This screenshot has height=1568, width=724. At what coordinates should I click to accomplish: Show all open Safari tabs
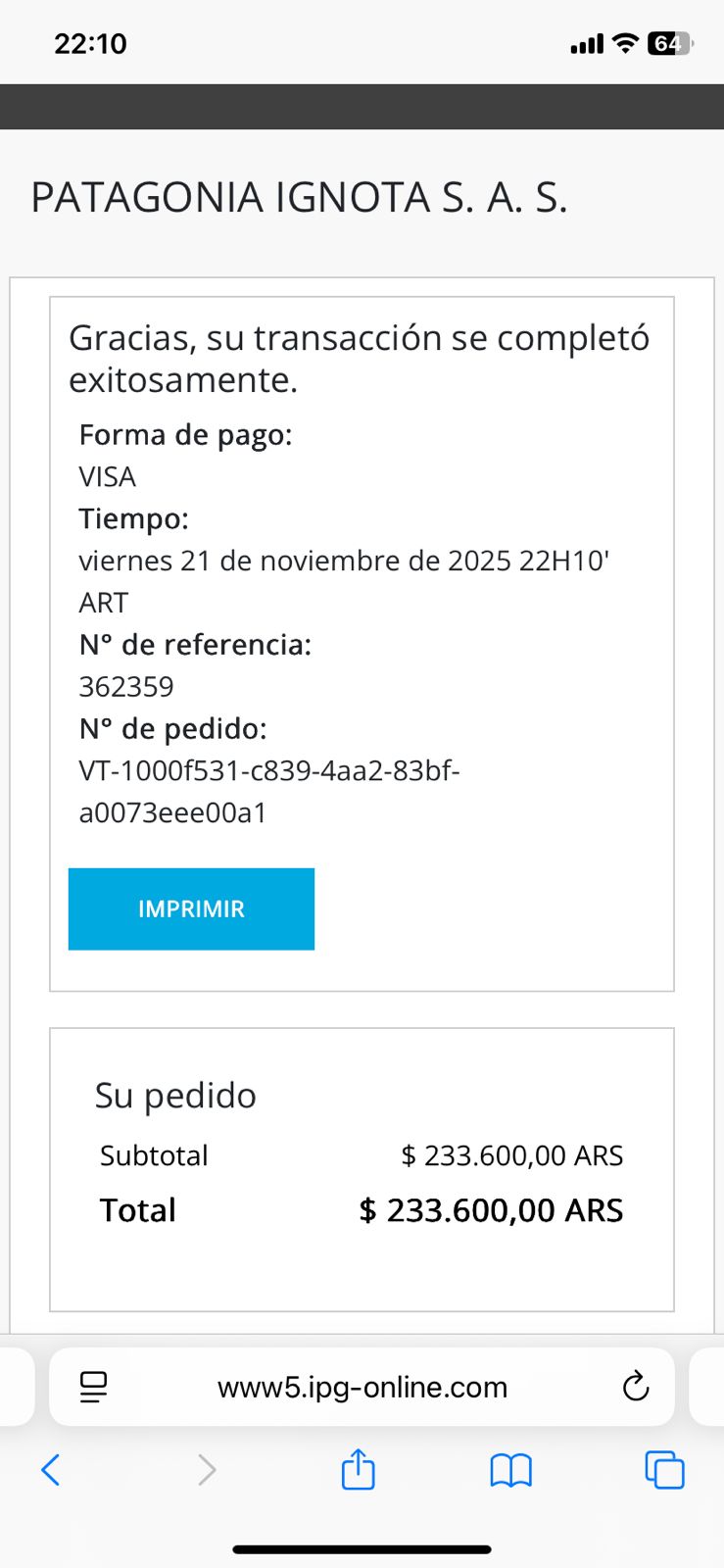click(664, 1470)
